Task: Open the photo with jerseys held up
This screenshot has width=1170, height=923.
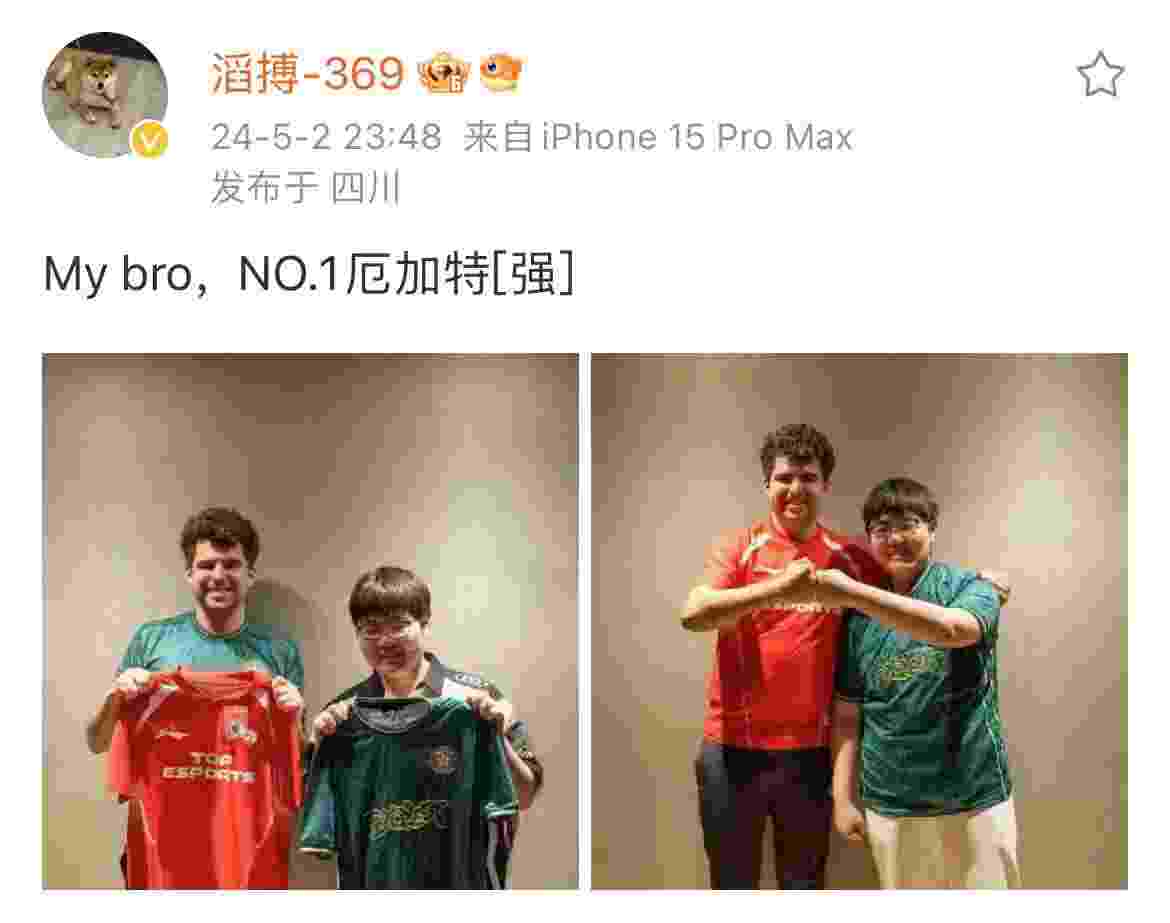Action: [x=310, y=621]
